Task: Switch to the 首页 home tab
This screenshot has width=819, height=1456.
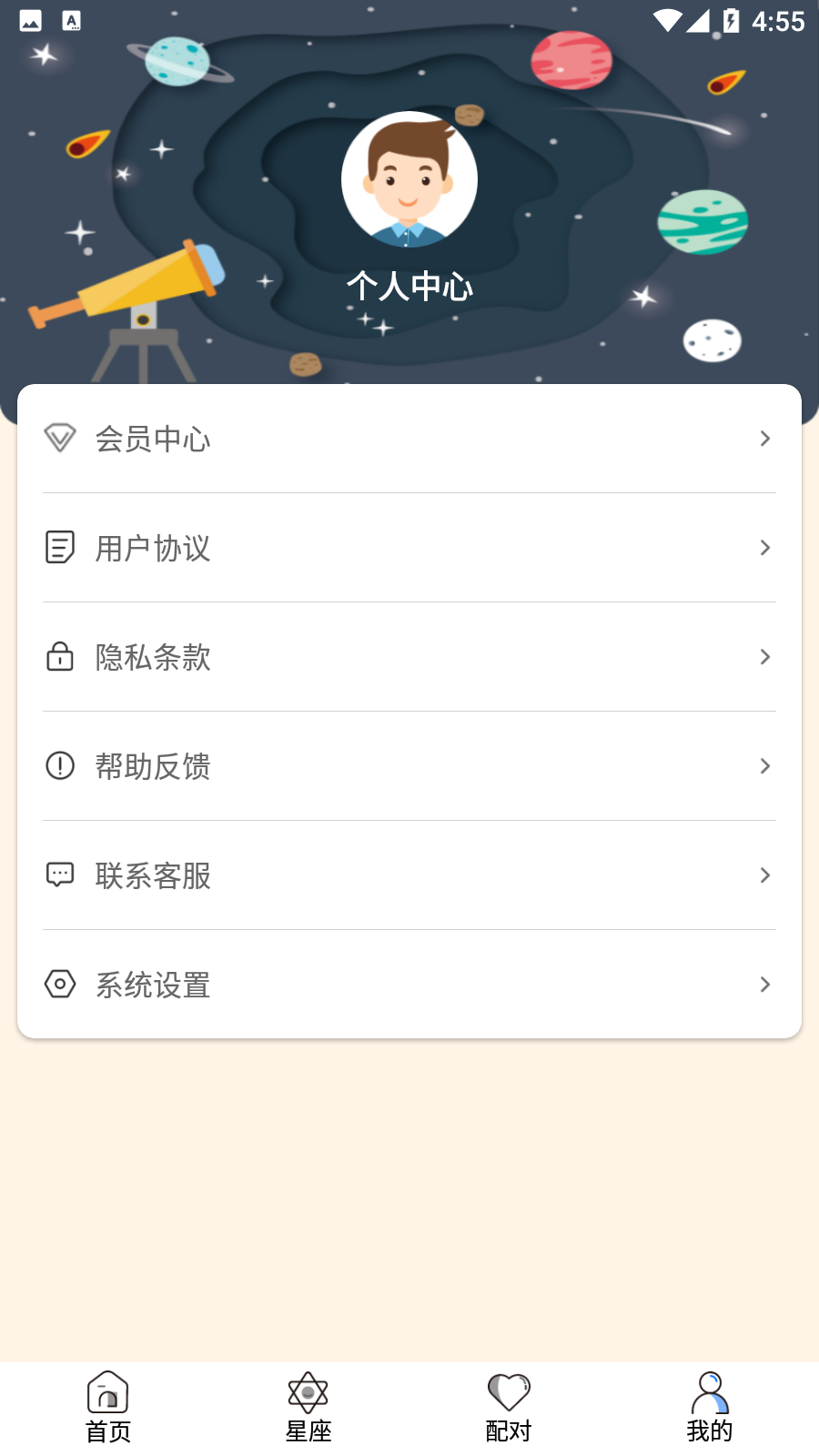Action: (x=108, y=1407)
